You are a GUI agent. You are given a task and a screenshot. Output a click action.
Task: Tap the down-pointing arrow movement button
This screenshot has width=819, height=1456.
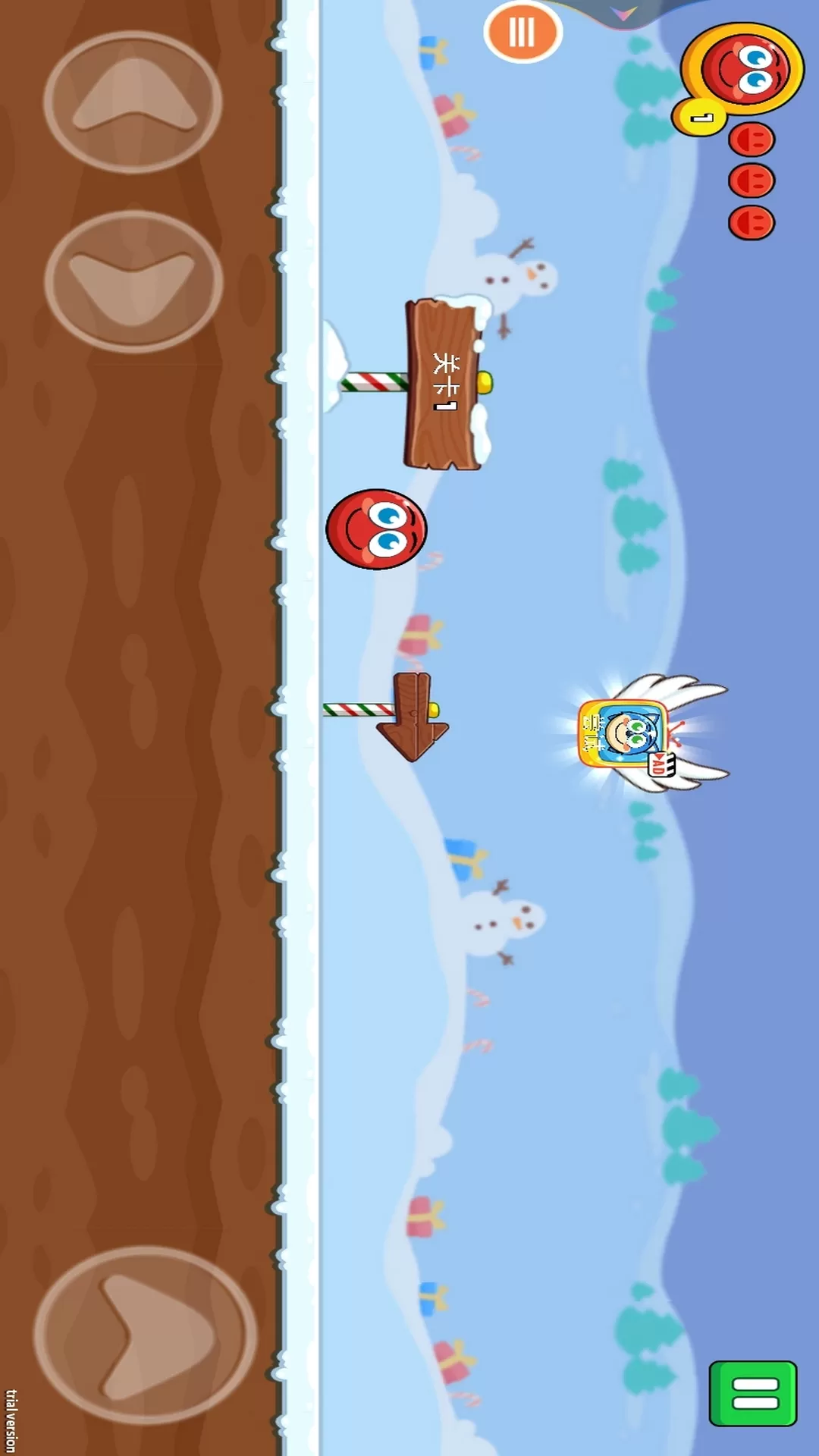tap(133, 282)
